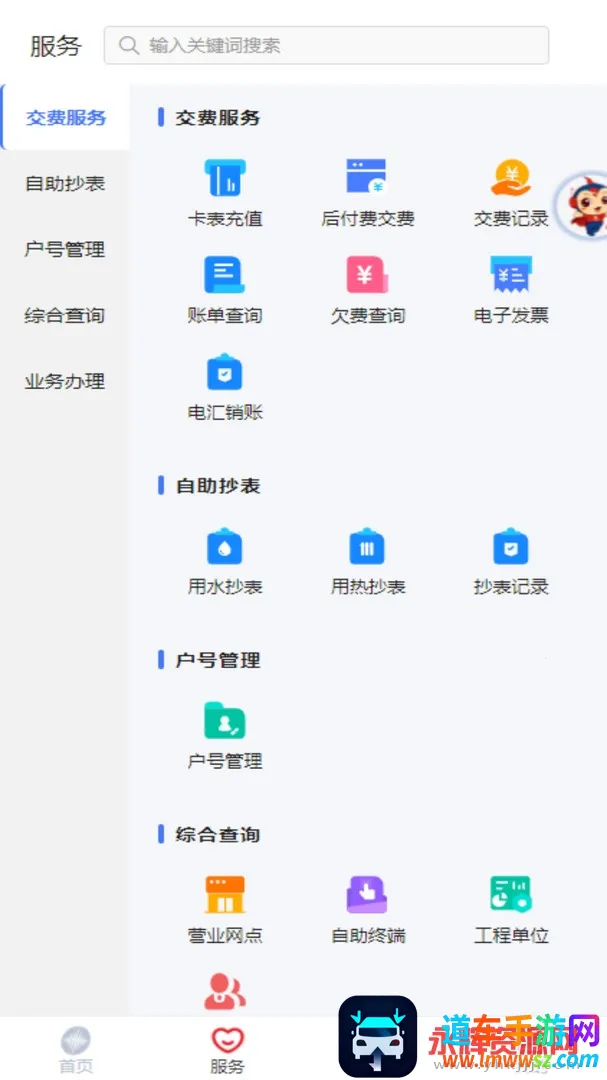The width and height of the screenshot is (607, 1080).
Task: Switch to the 首页 home tab
Action: (75, 1049)
